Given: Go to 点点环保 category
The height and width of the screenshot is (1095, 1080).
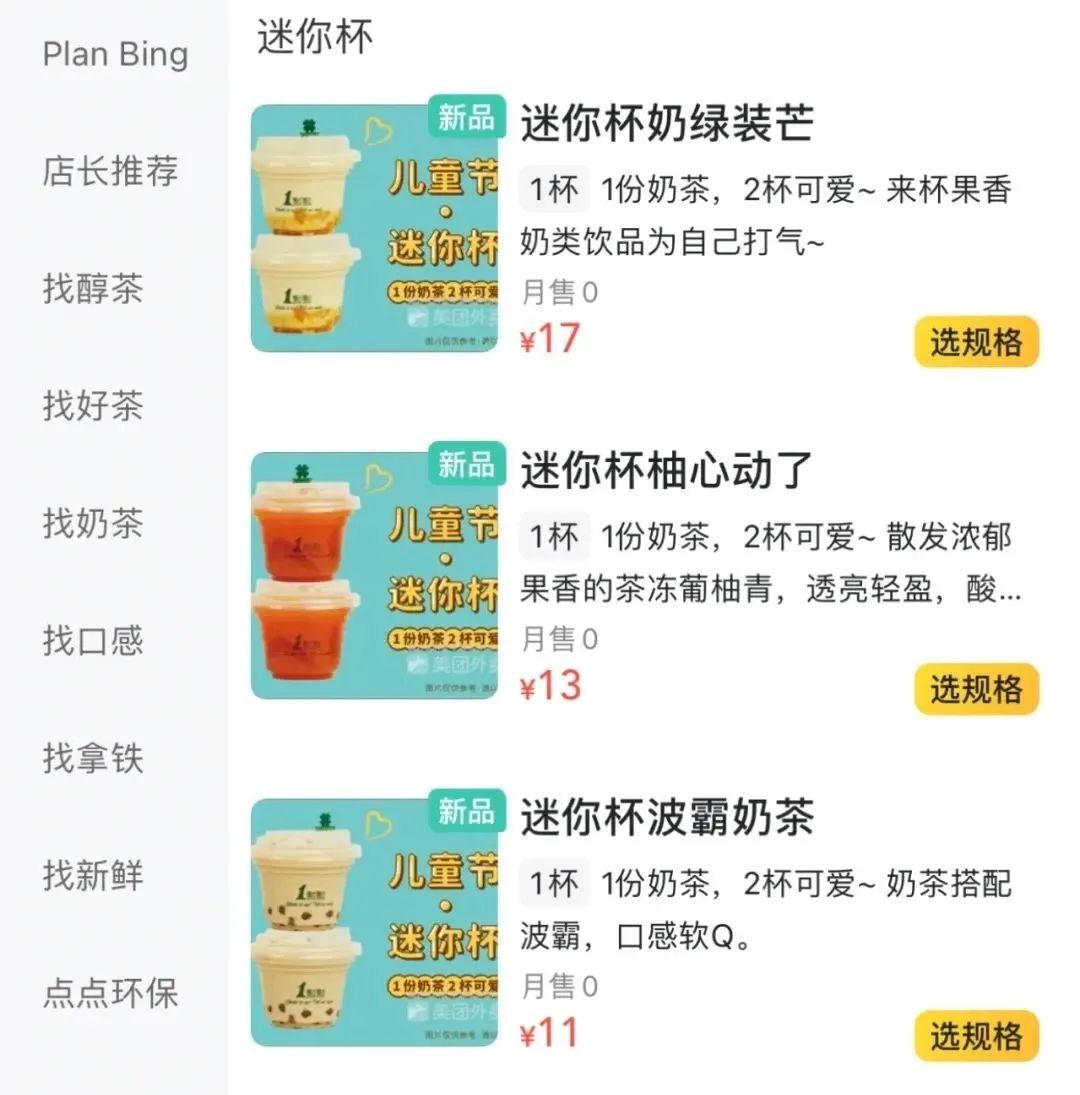Looking at the screenshot, I should click(x=110, y=993).
